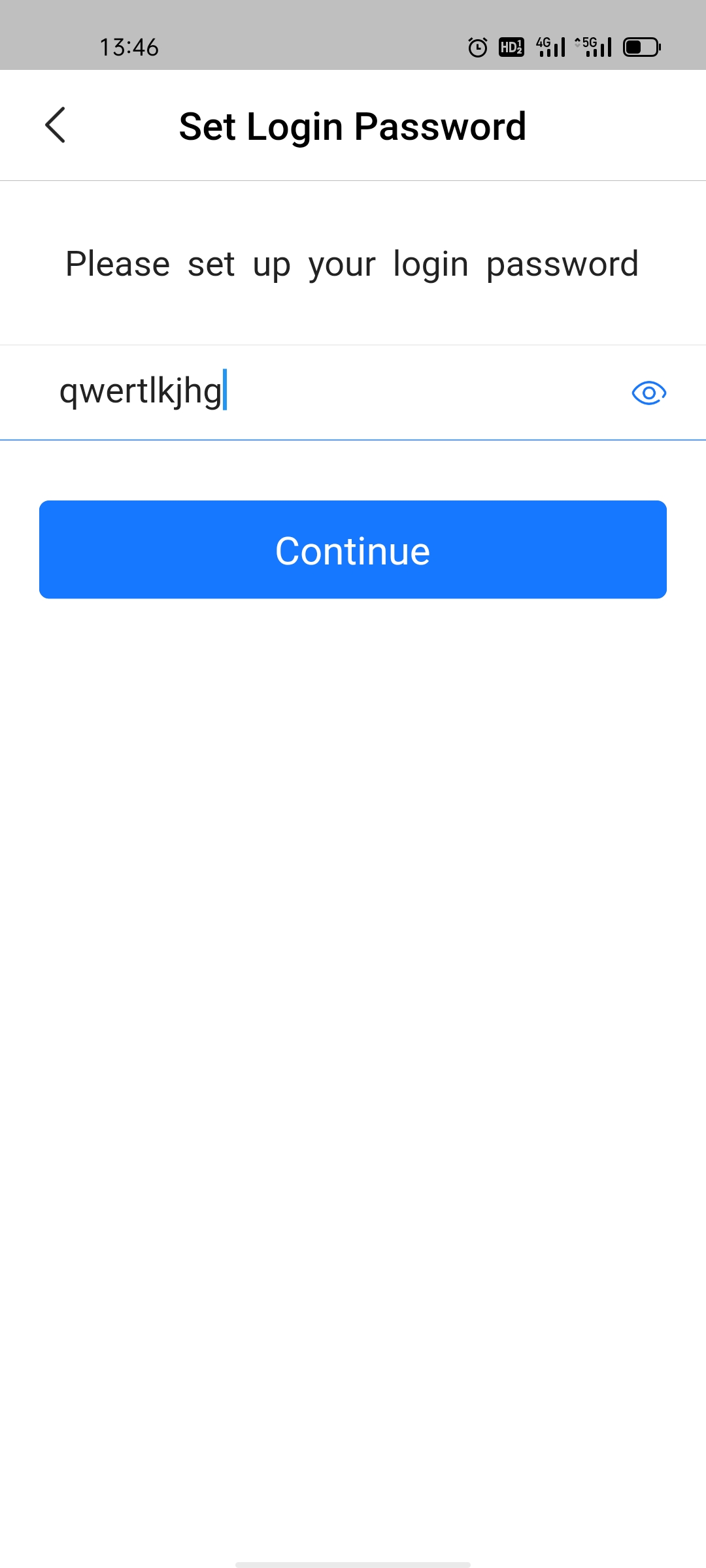706x1568 pixels.
Task: Tap the prompt text about setting login password
Action: coord(352,264)
